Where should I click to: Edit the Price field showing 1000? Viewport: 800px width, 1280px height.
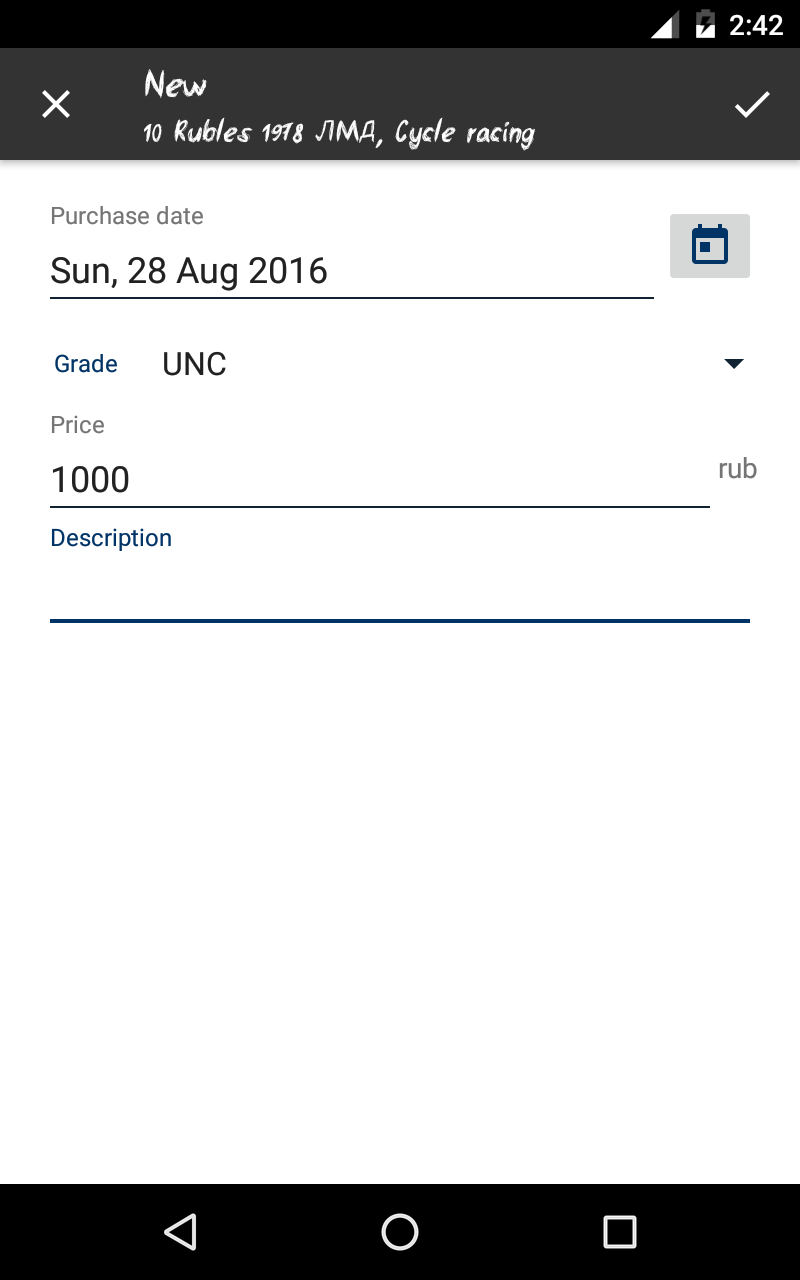(378, 480)
